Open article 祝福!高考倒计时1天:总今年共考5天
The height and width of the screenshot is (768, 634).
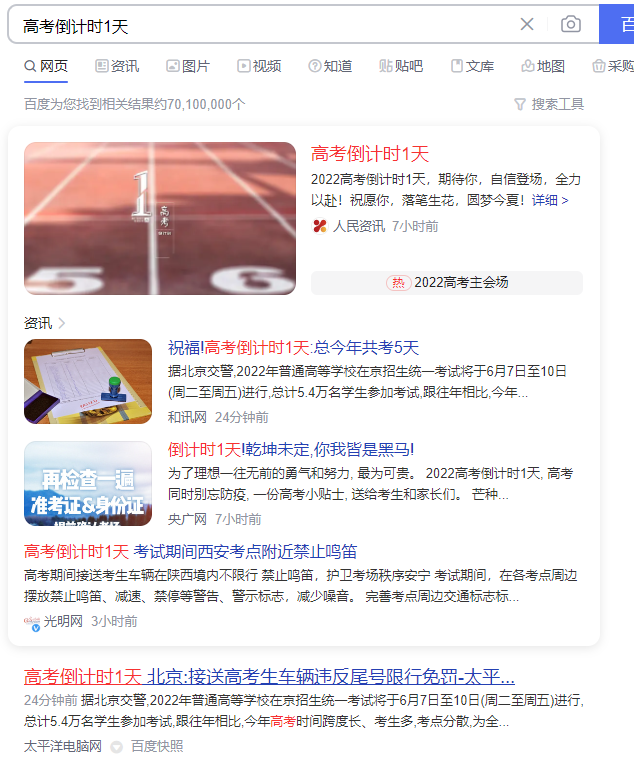click(x=293, y=348)
